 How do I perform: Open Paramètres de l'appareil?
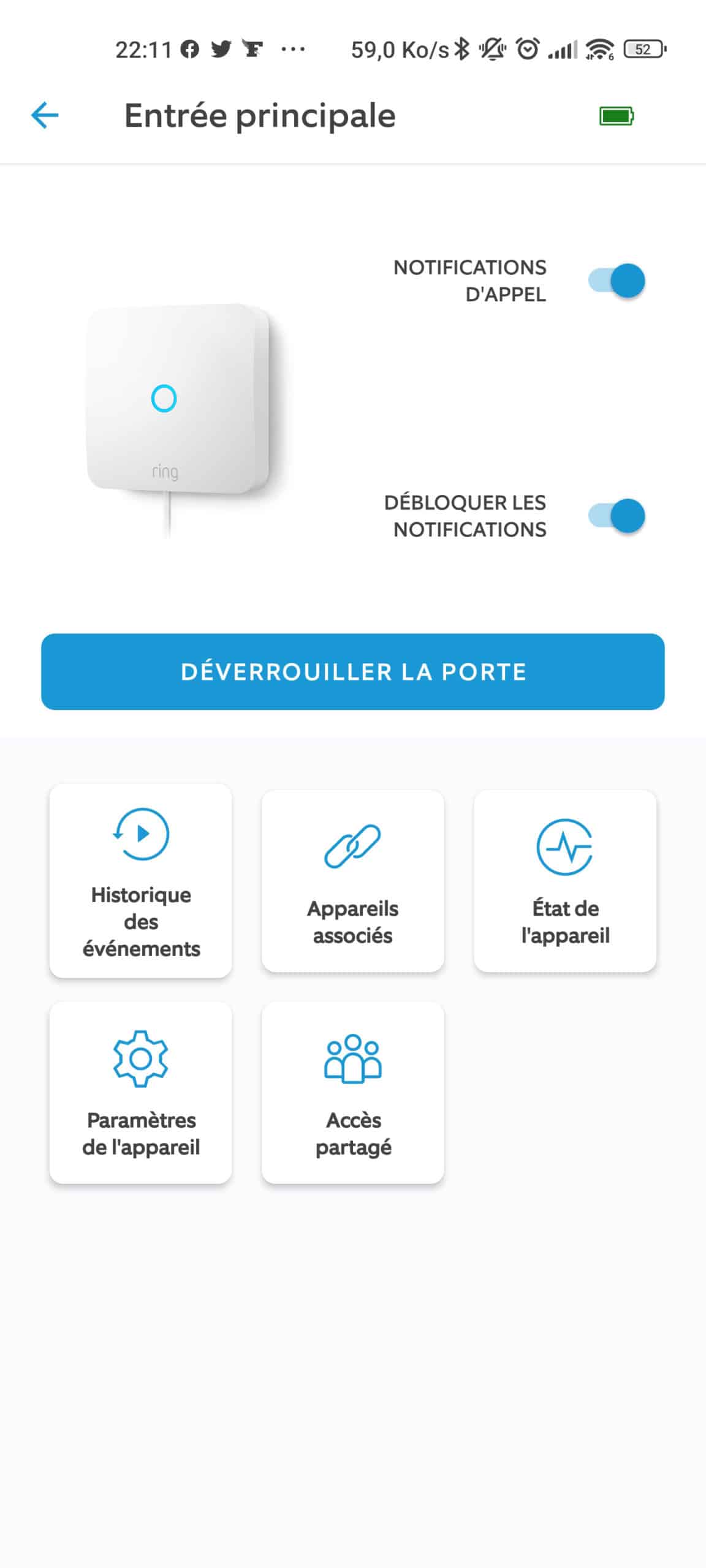click(x=141, y=1092)
